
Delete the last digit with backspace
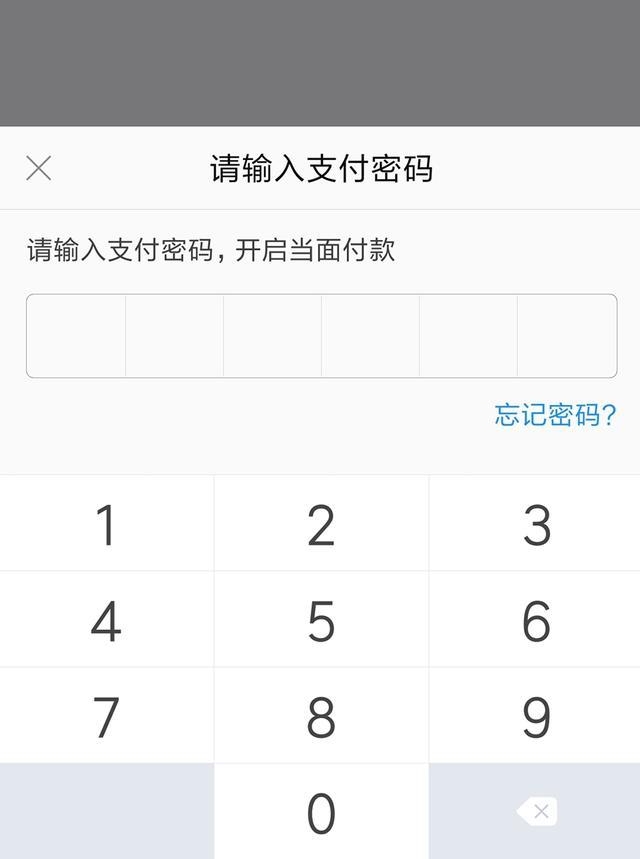click(535, 811)
